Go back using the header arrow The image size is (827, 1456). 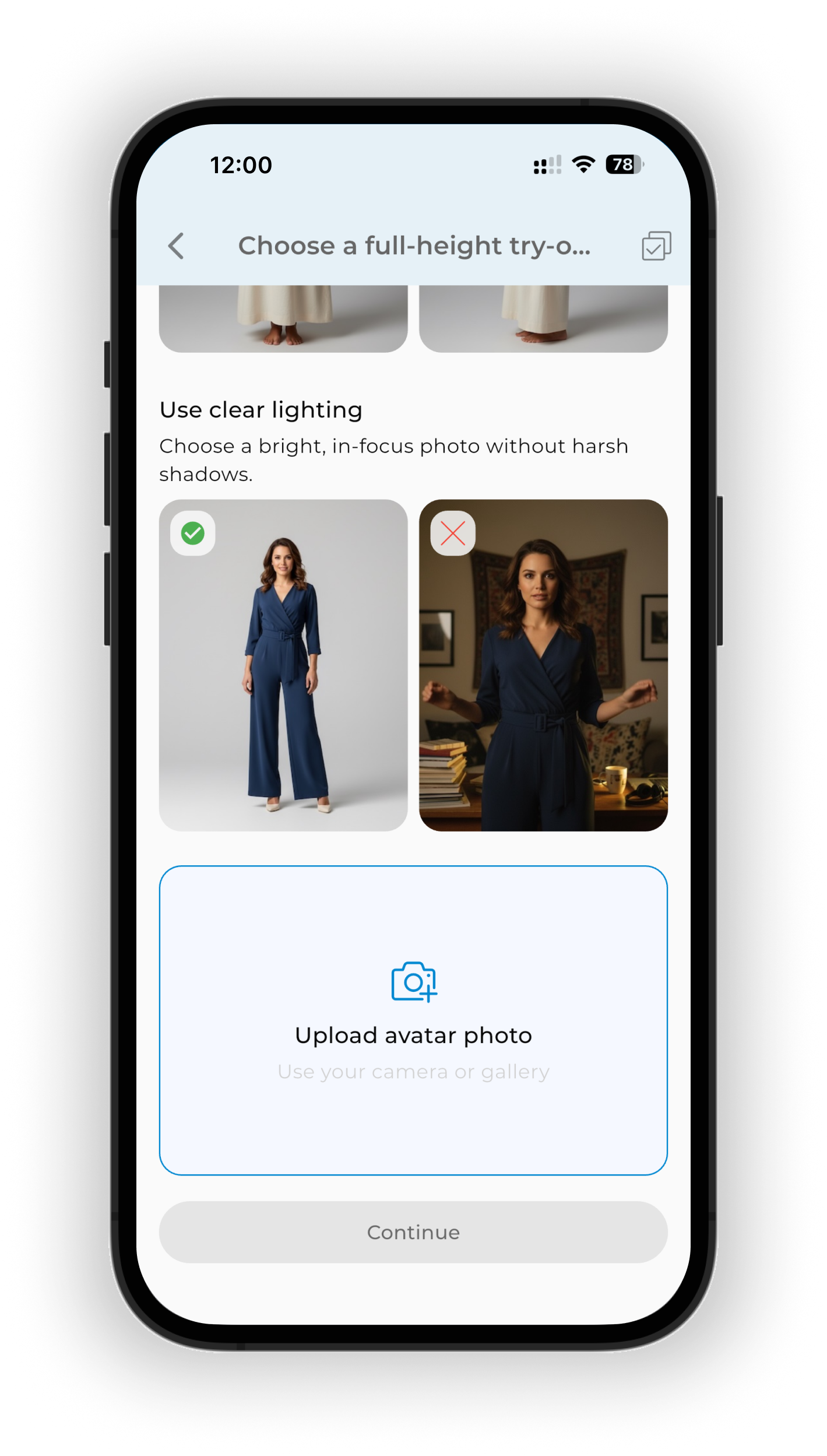click(x=176, y=246)
